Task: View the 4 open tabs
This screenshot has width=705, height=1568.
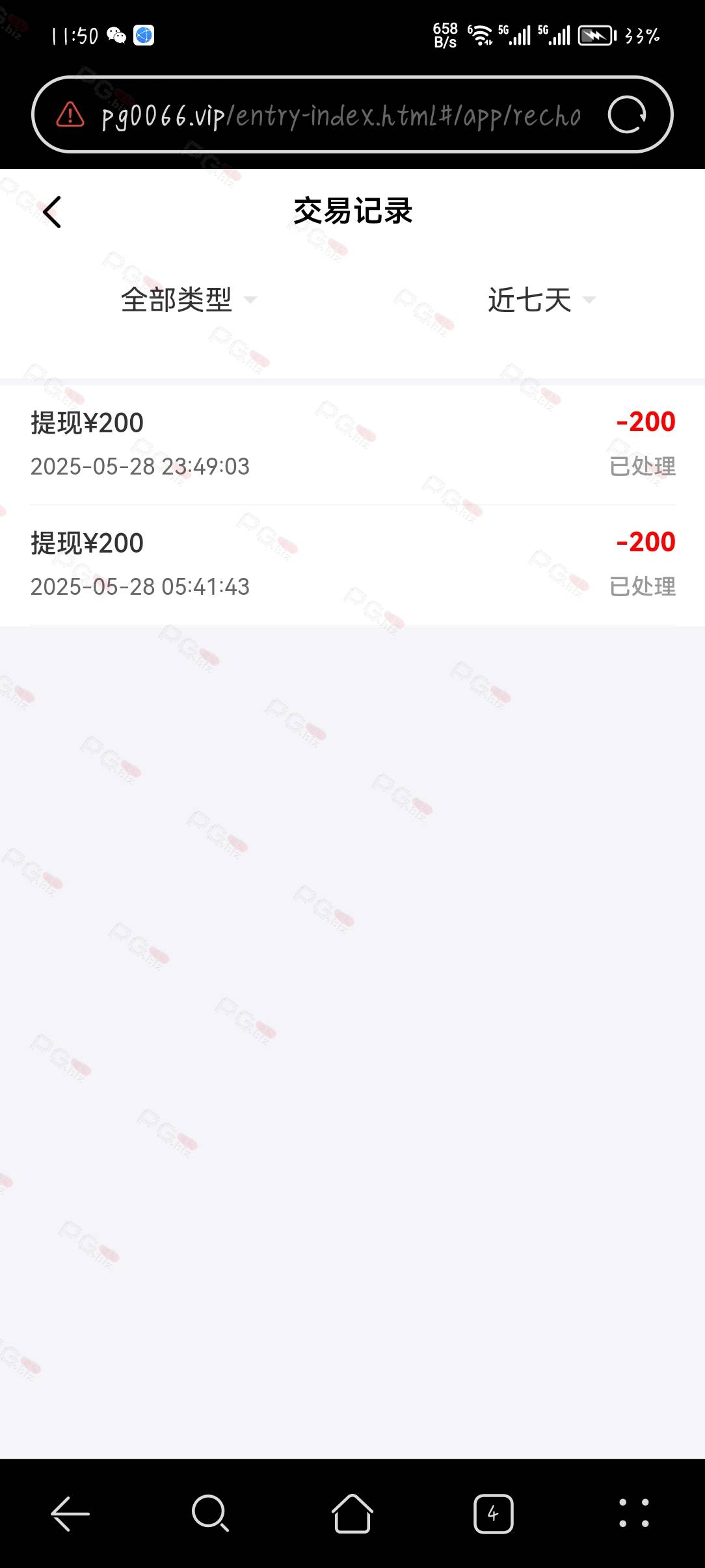Action: (x=493, y=1513)
